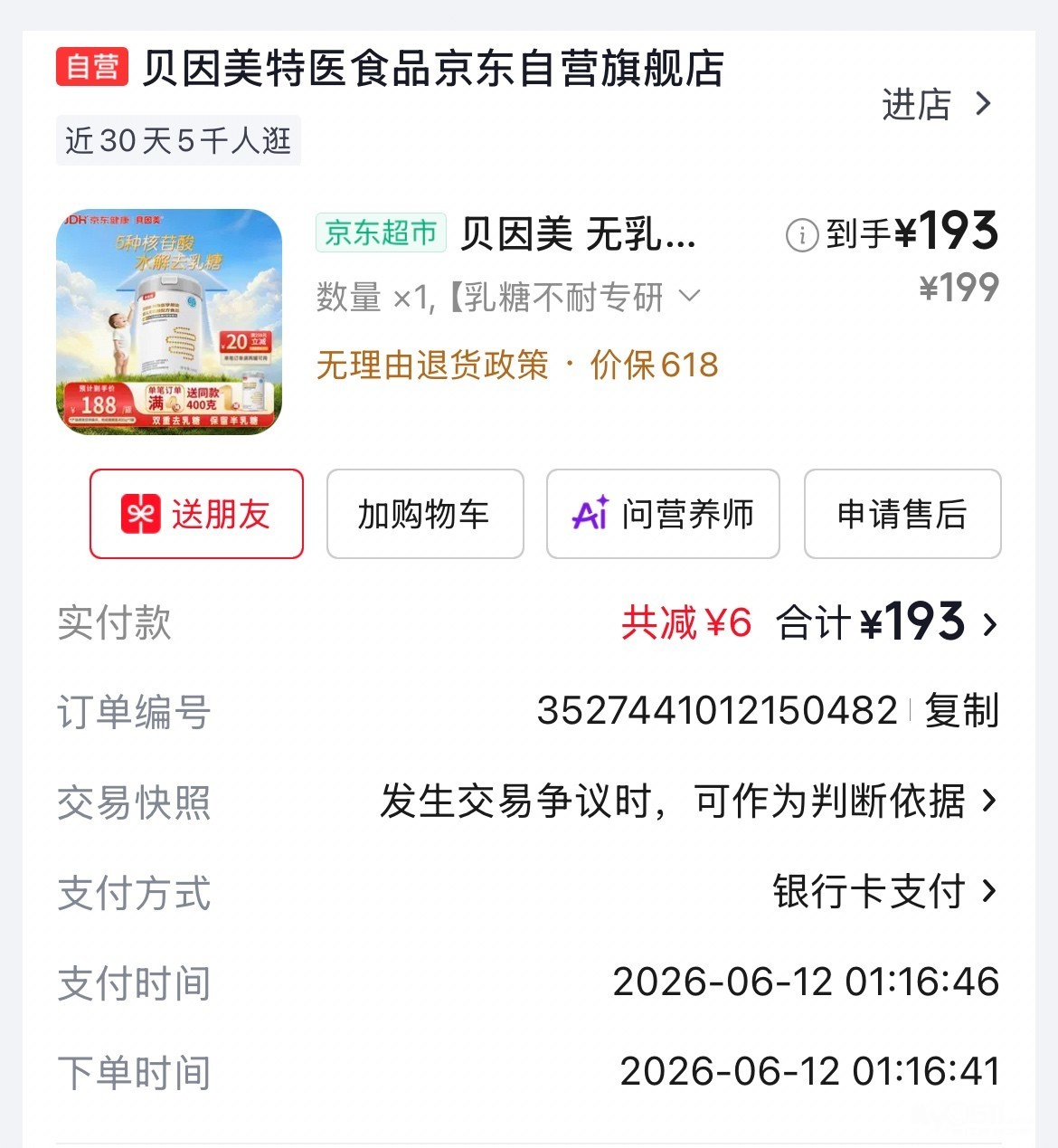
Task: Open the 交易快照 transaction snapshot
Action: [528, 802]
